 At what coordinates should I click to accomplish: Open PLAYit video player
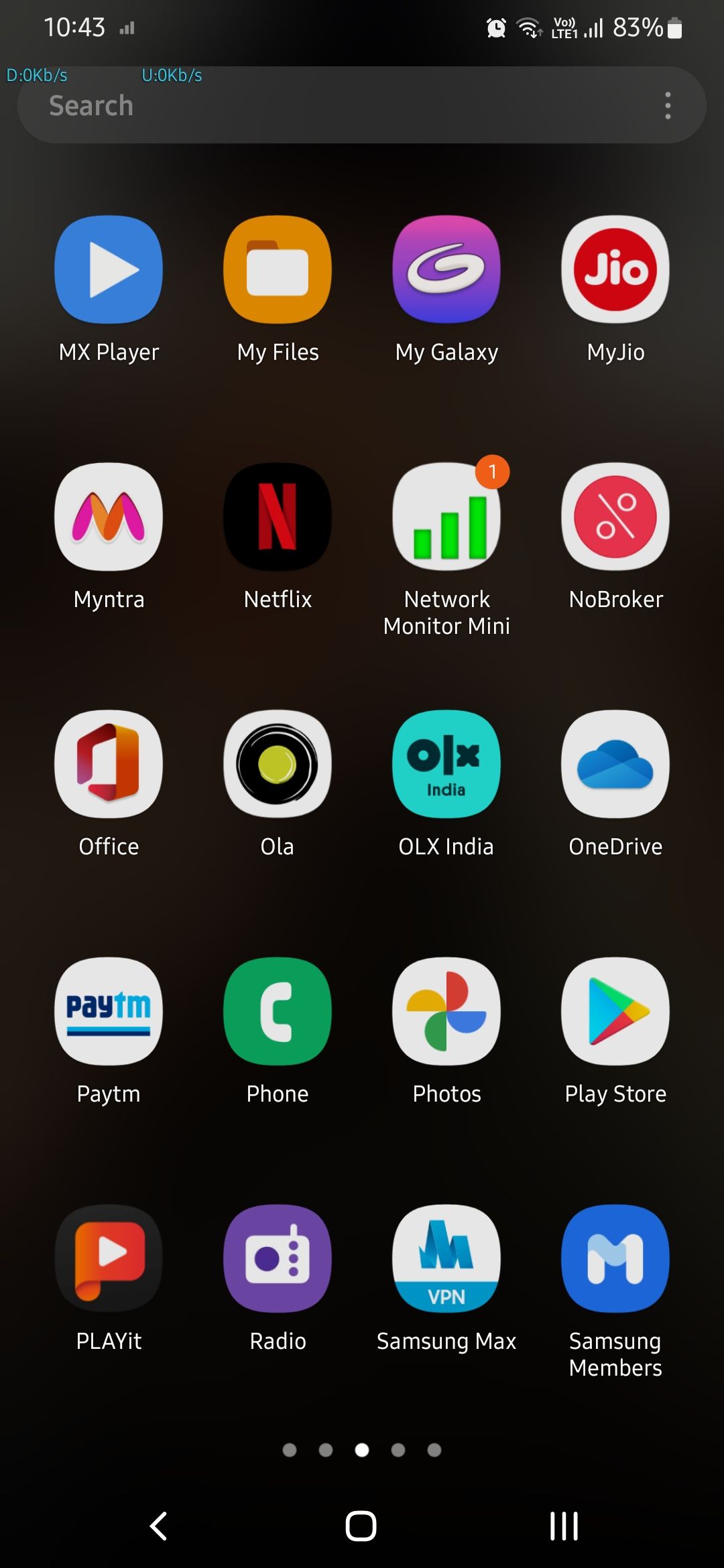[x=109, y=1260]
